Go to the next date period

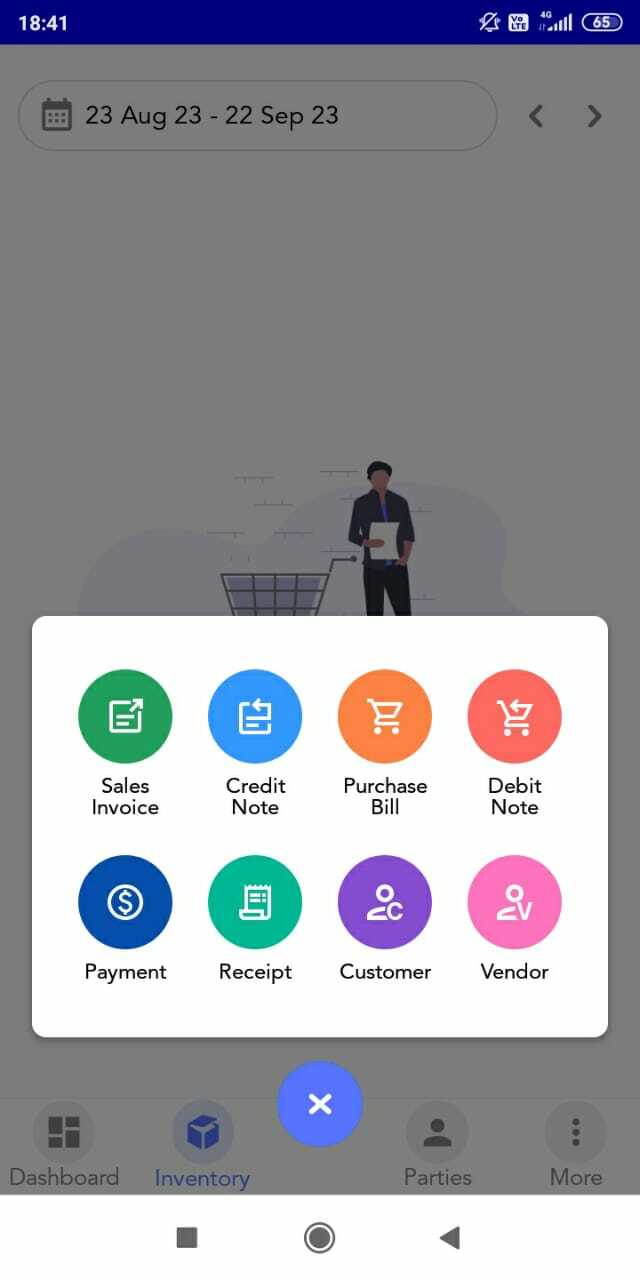(x=594, y=116)
